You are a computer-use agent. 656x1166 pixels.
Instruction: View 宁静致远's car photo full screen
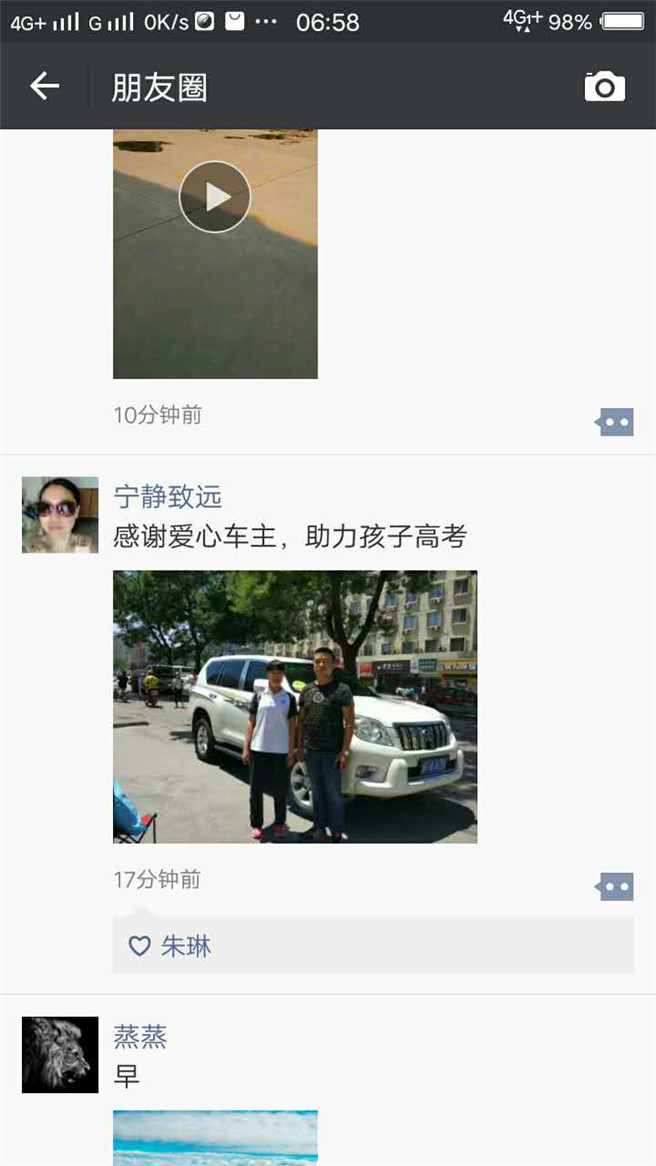tap(295, 707)
